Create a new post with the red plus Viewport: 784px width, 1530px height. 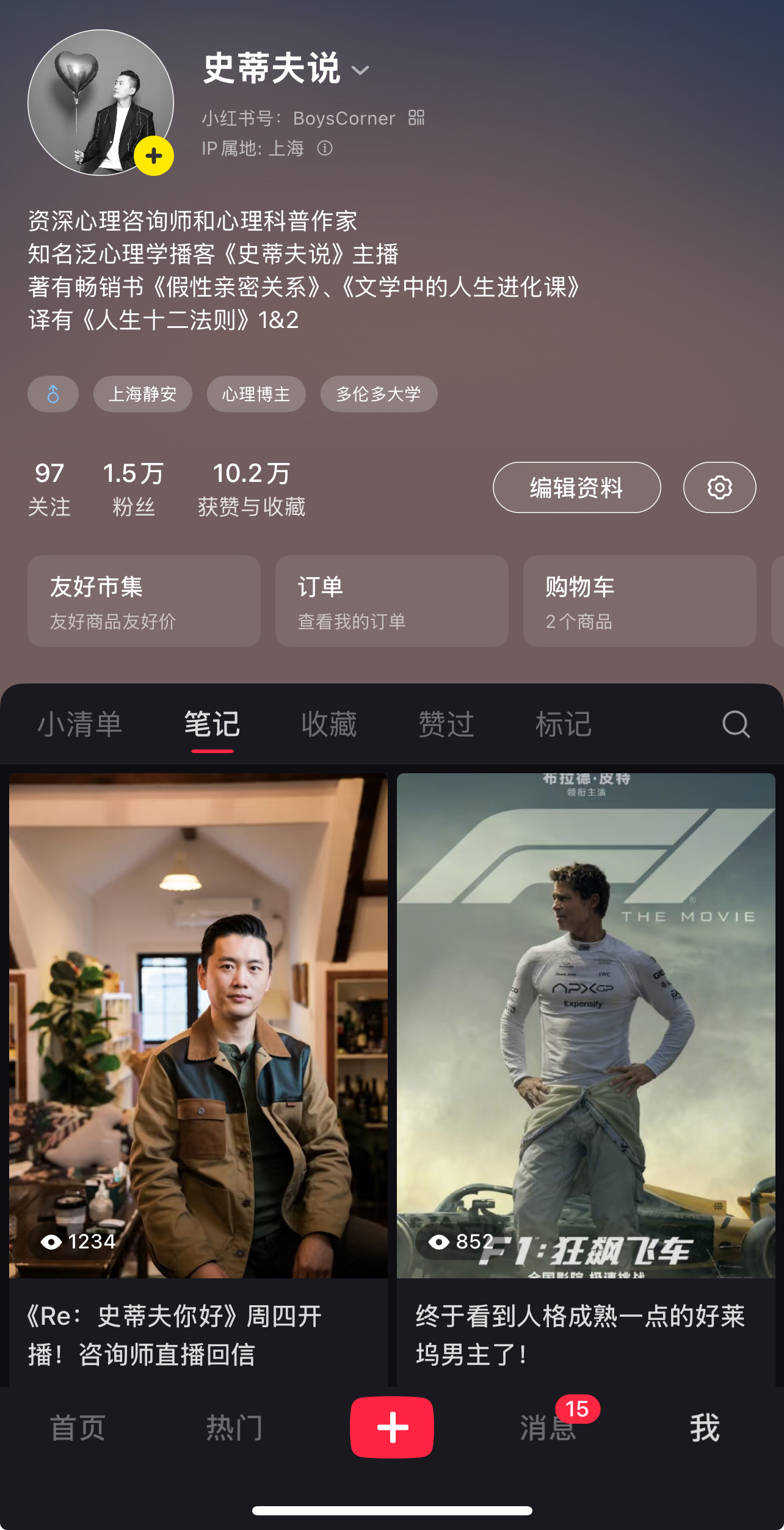(392, 1427)
